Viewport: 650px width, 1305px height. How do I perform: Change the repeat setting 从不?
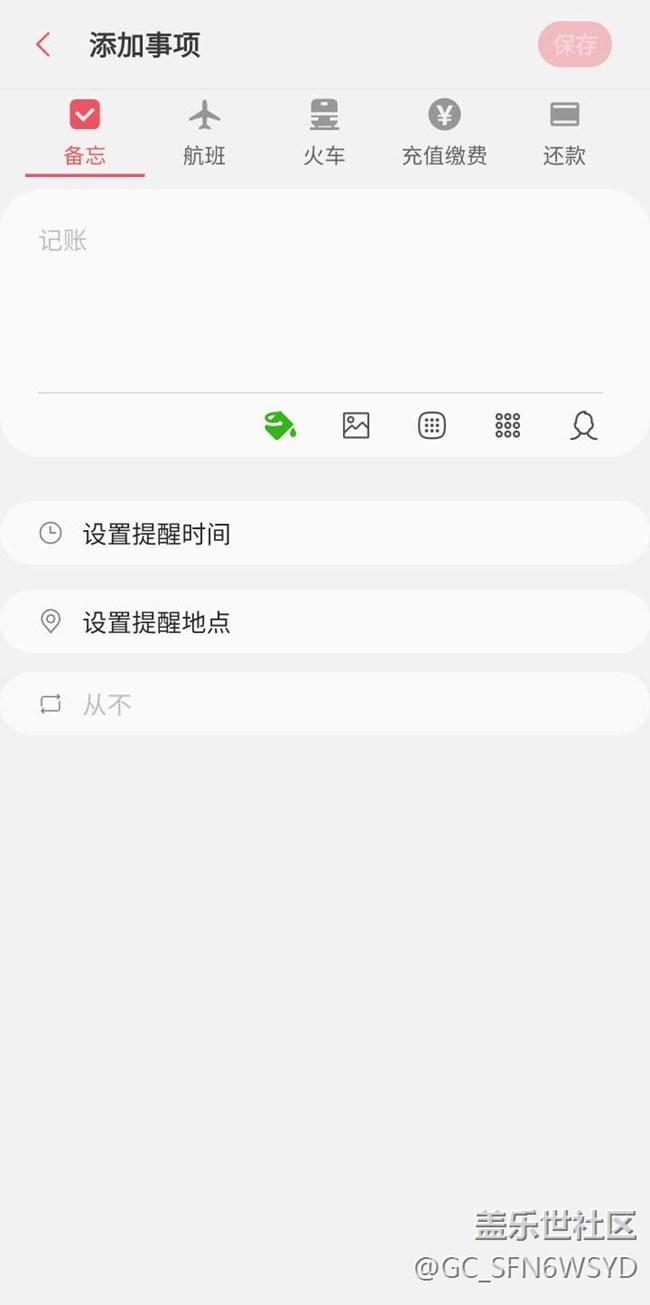(x=324, y=705)
